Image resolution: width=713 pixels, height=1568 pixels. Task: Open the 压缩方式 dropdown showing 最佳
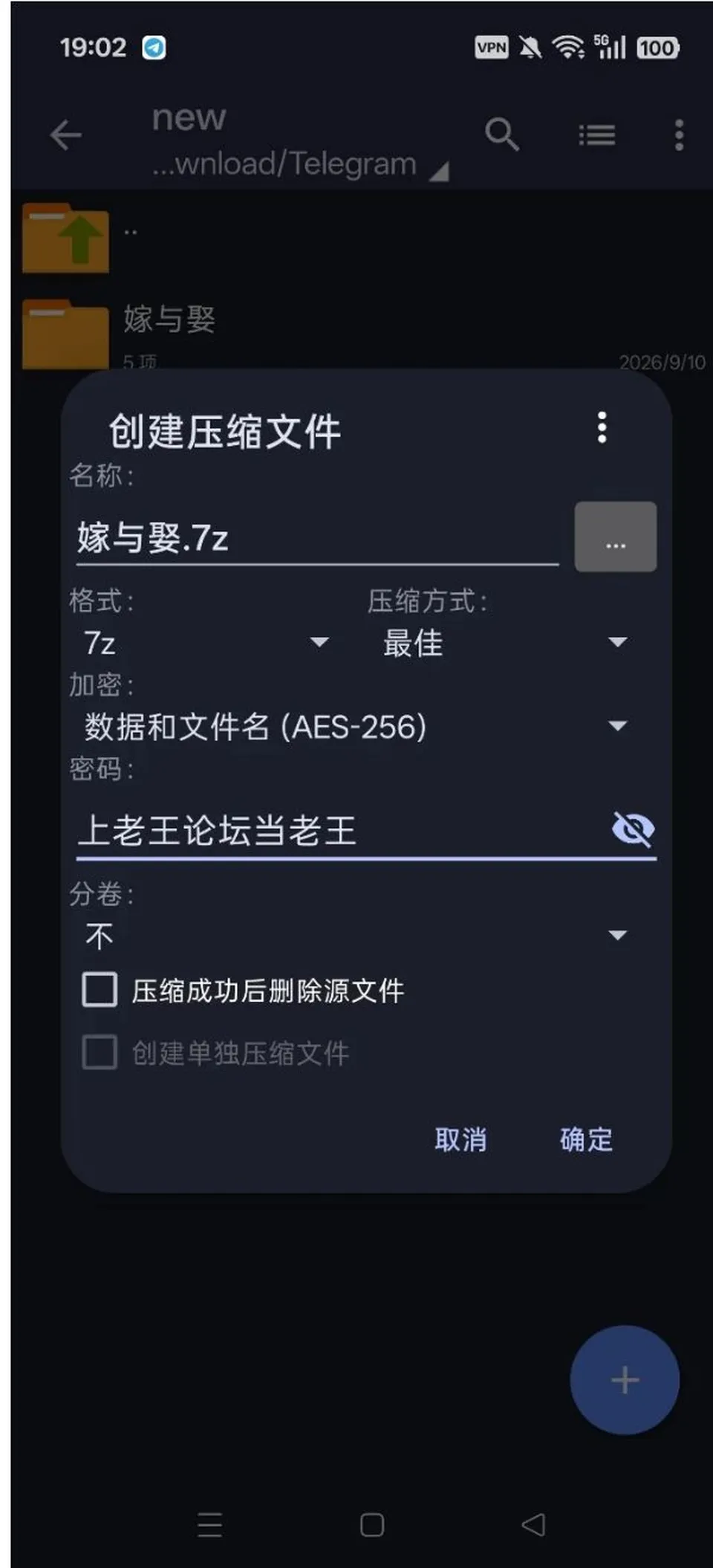click(505, 643)
